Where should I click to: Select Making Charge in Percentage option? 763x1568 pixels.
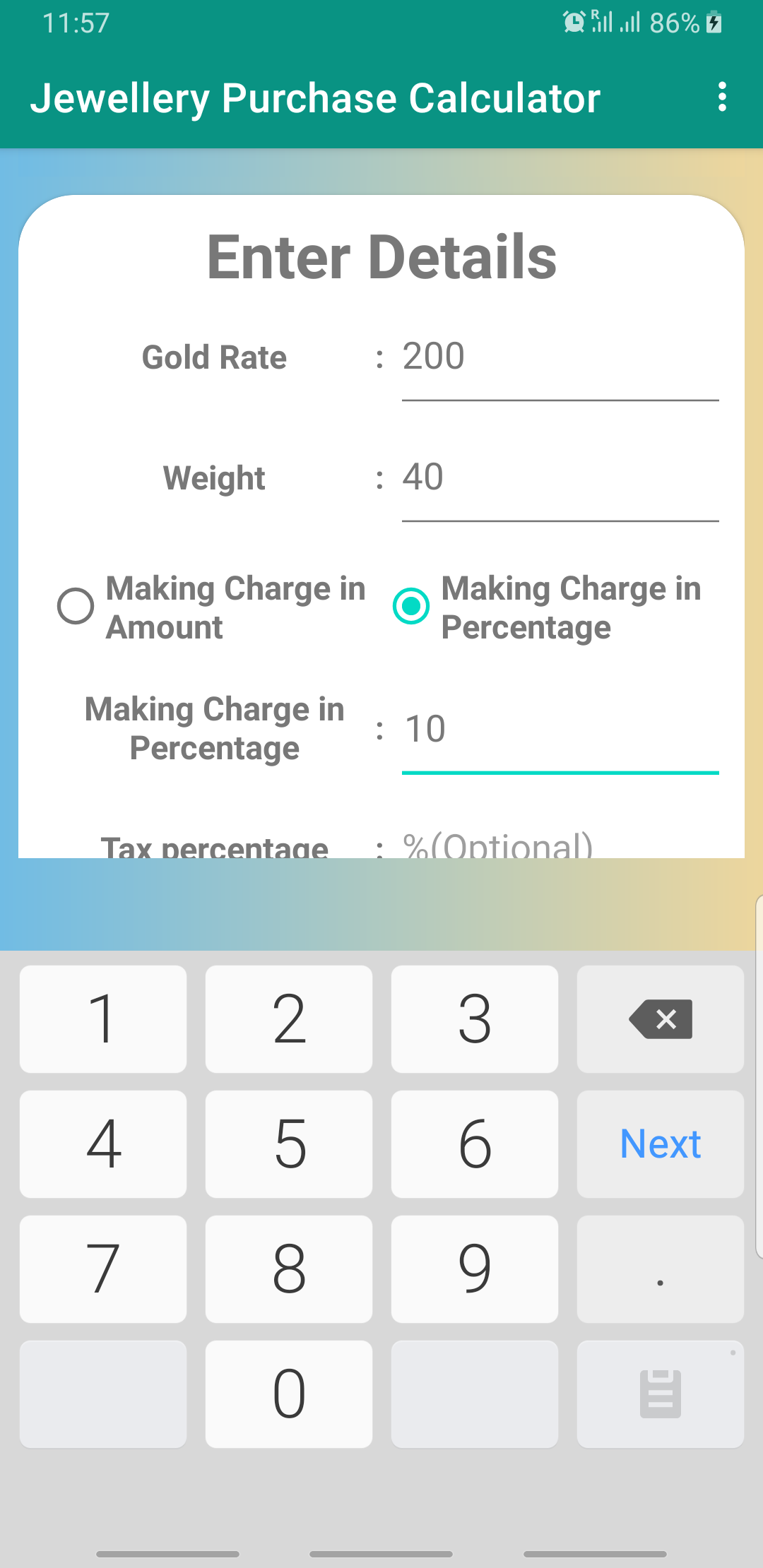click(x=548, y=607)
